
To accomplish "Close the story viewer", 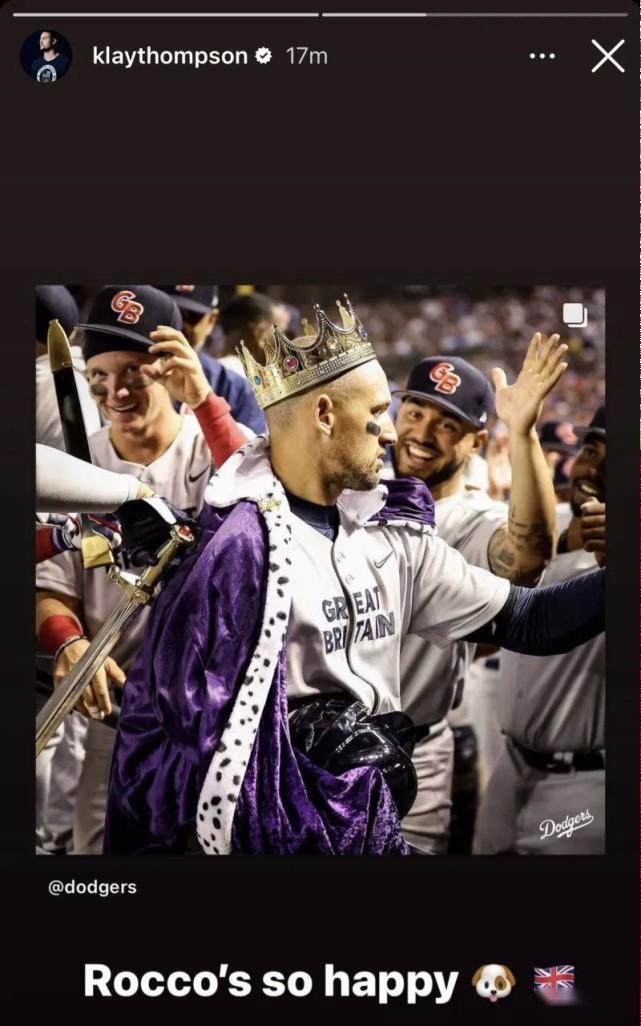I will tap(607, 56).
